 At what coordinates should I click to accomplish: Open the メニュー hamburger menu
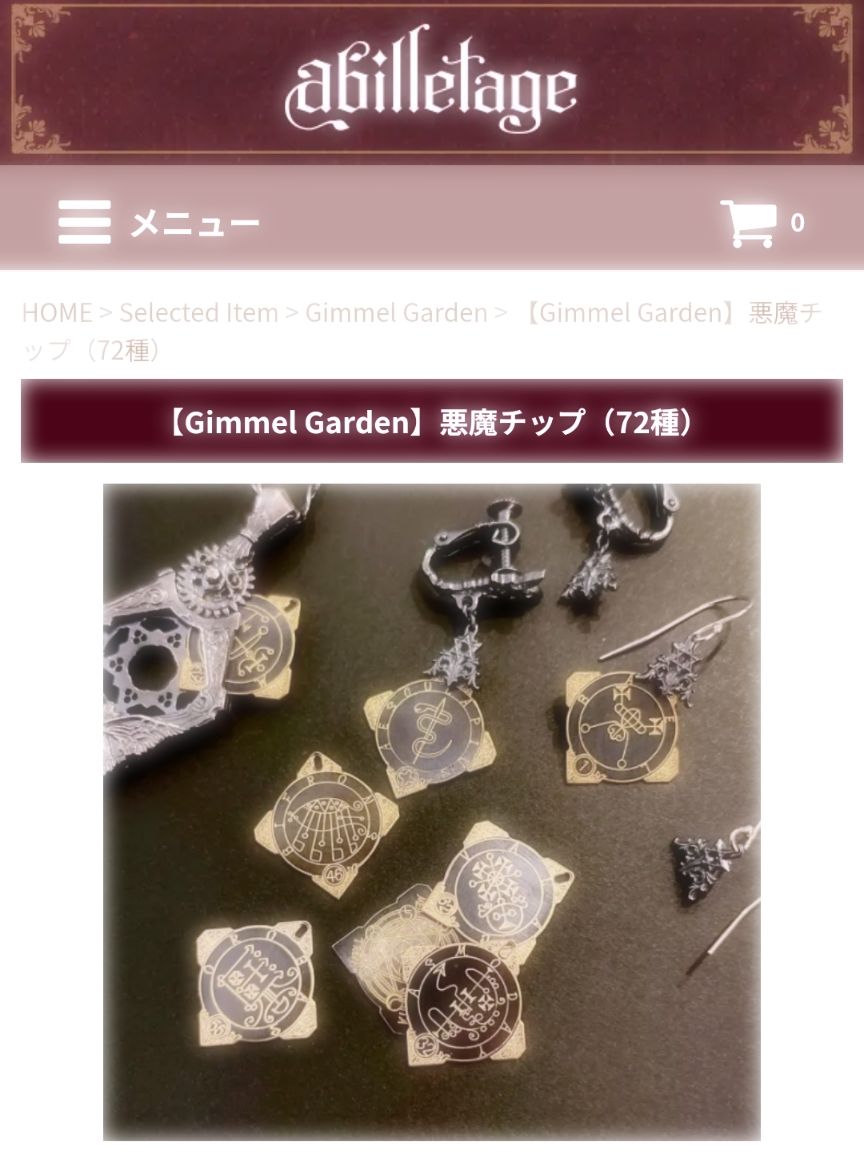[158, 222]
